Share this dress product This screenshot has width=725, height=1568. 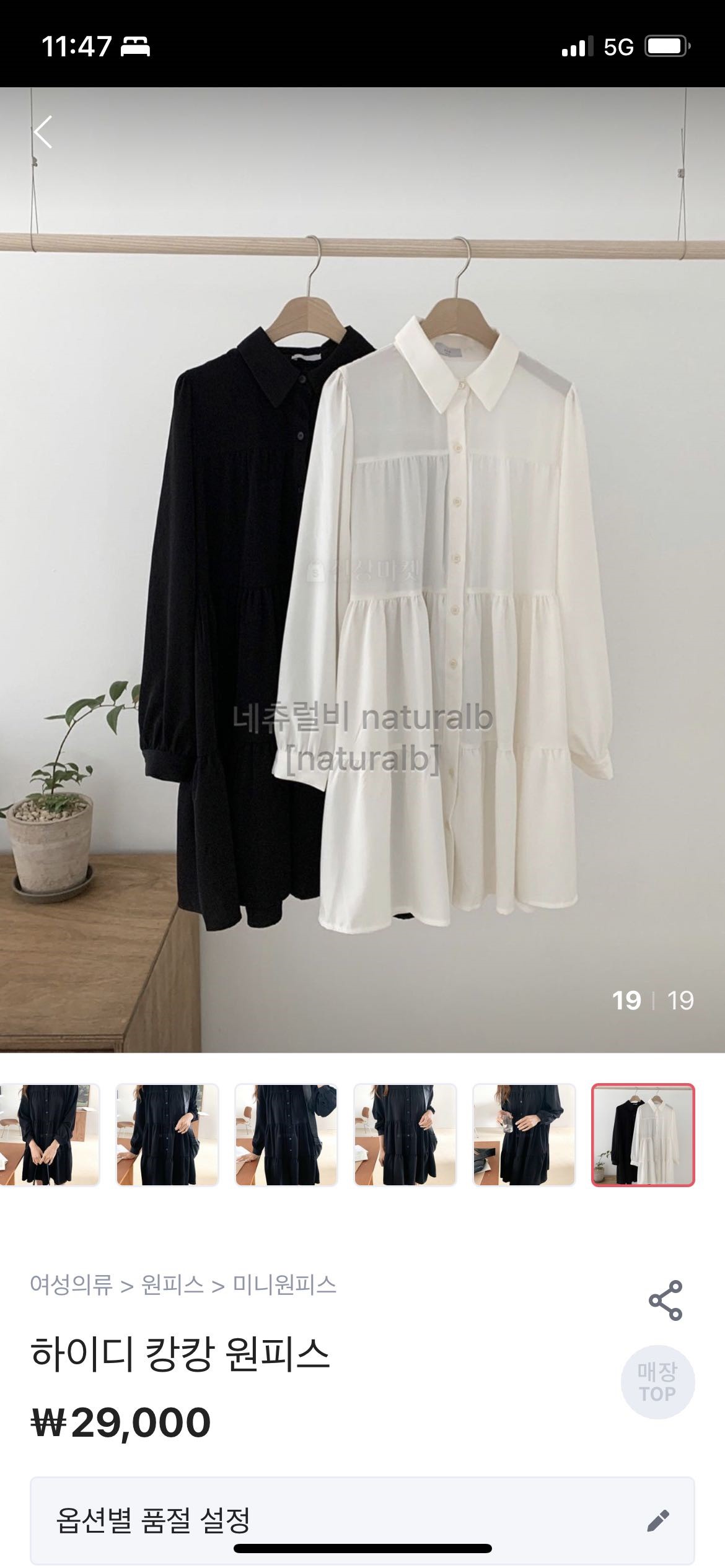click(665, 1300)
